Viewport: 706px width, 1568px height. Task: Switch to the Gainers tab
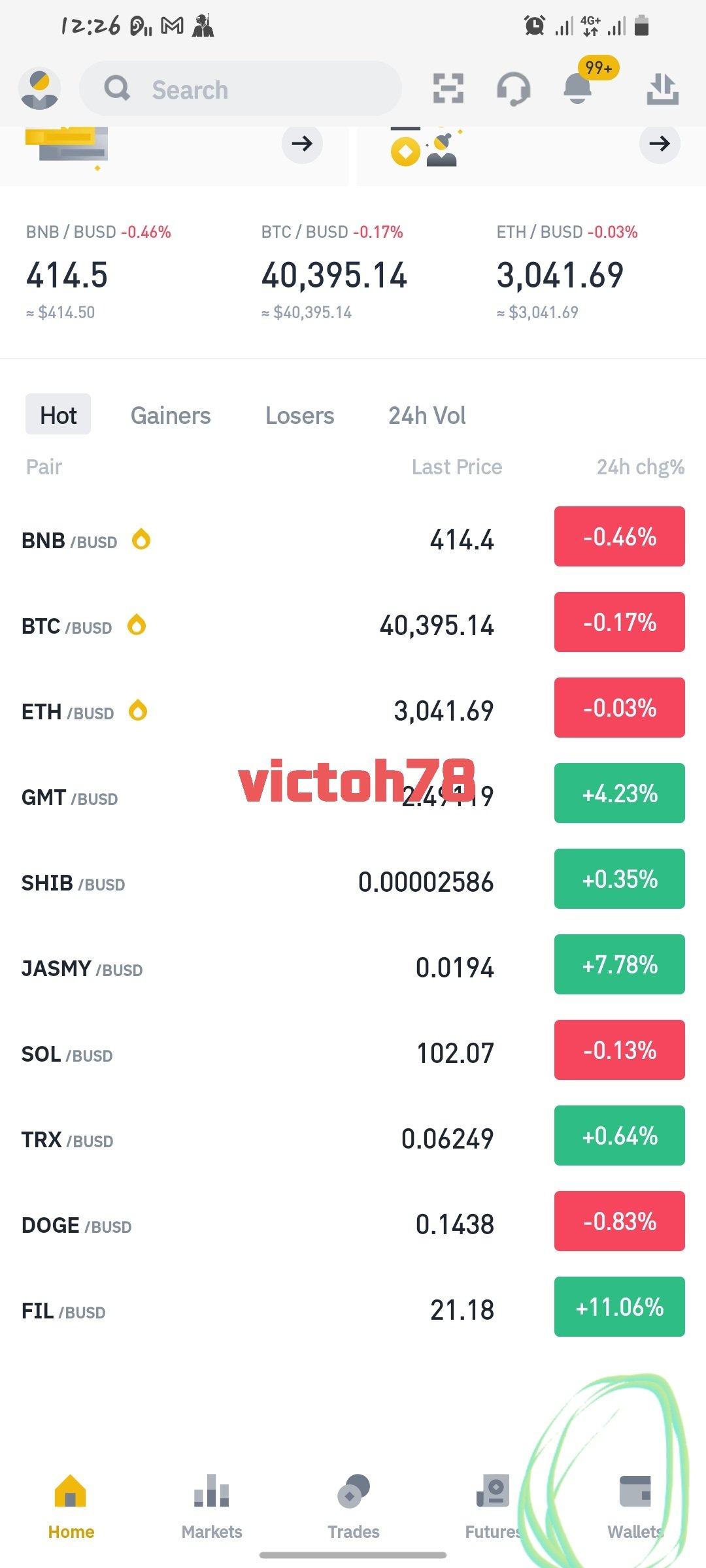pyautogui.click(x=171, y=416)
